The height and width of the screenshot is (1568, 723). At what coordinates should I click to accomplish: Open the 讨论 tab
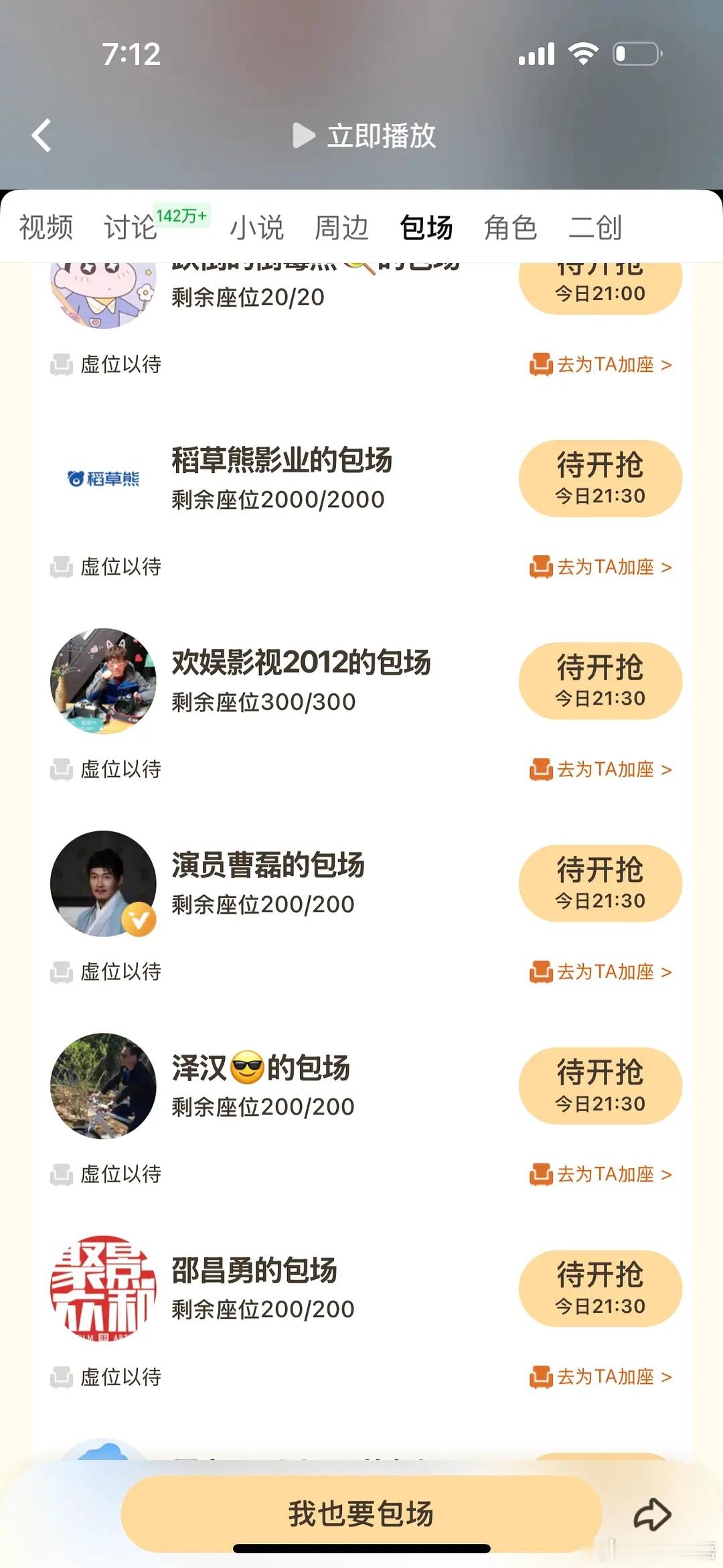coord(130,228)
